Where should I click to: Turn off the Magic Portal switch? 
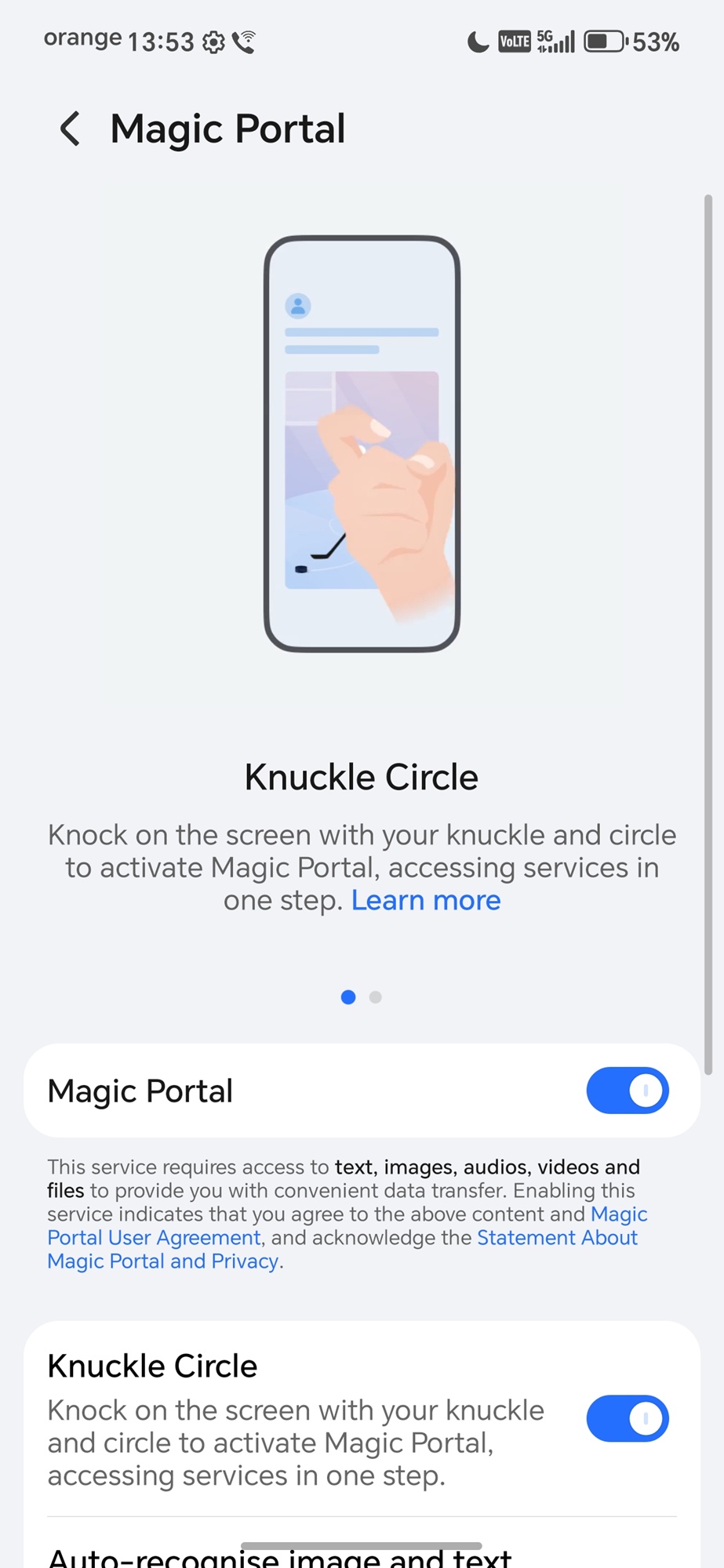tap(627, 1091)
